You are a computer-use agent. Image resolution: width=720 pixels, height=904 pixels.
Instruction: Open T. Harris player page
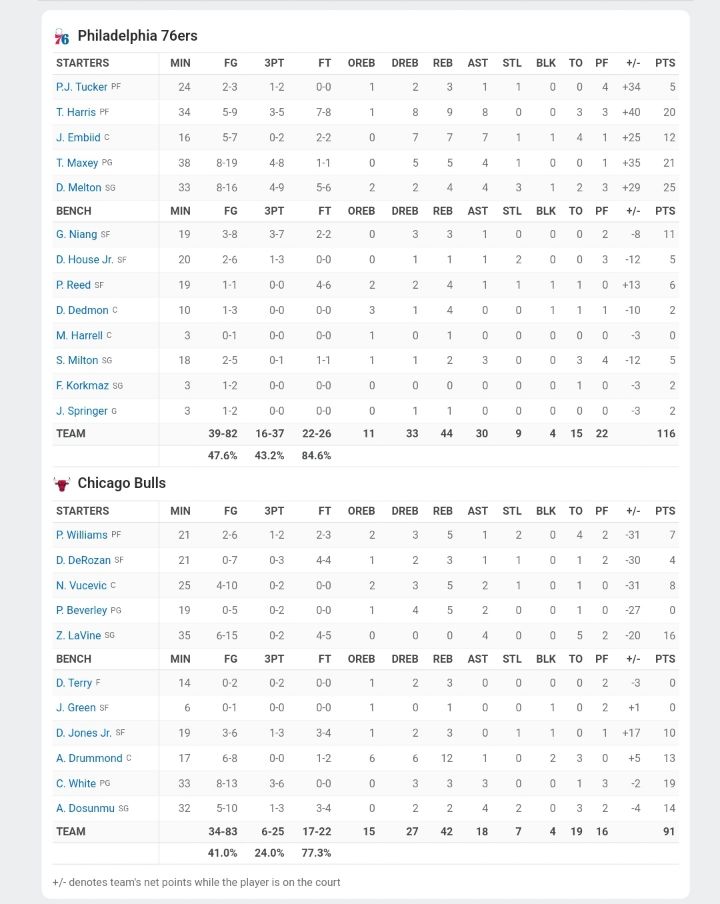pos(76,112)
